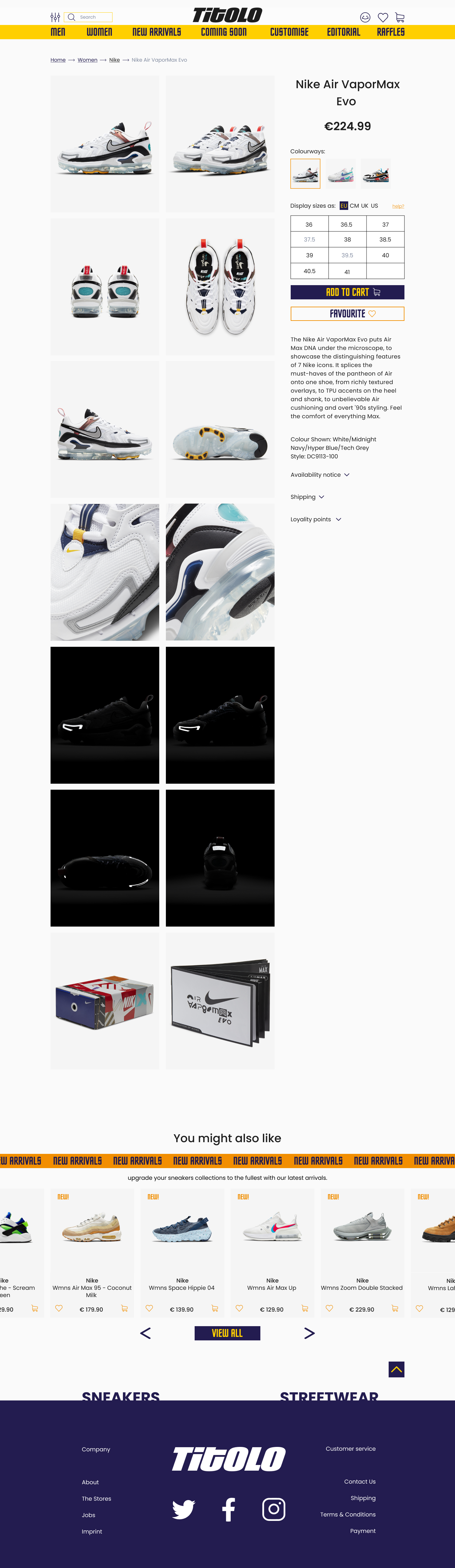Open the shopping cart icon
Screen dimensions: 455x1568
click(400, 18)
